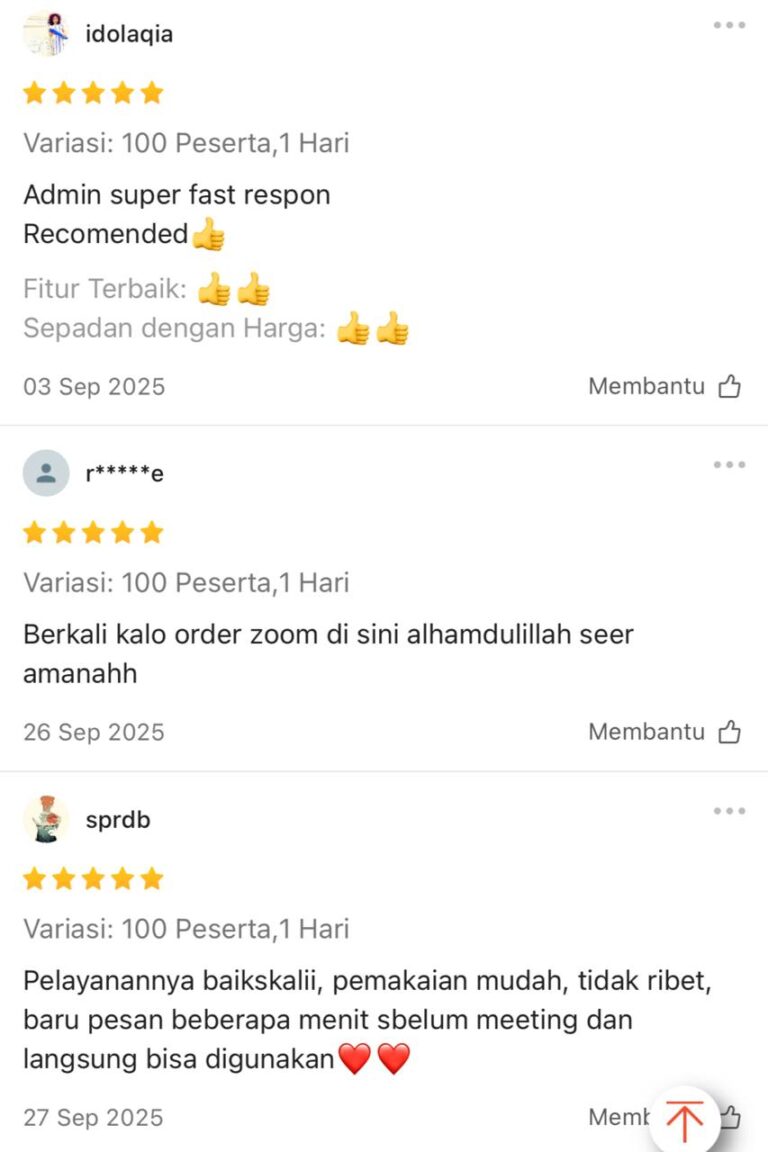Open idolaqia's profile picture

coord(46,34)
